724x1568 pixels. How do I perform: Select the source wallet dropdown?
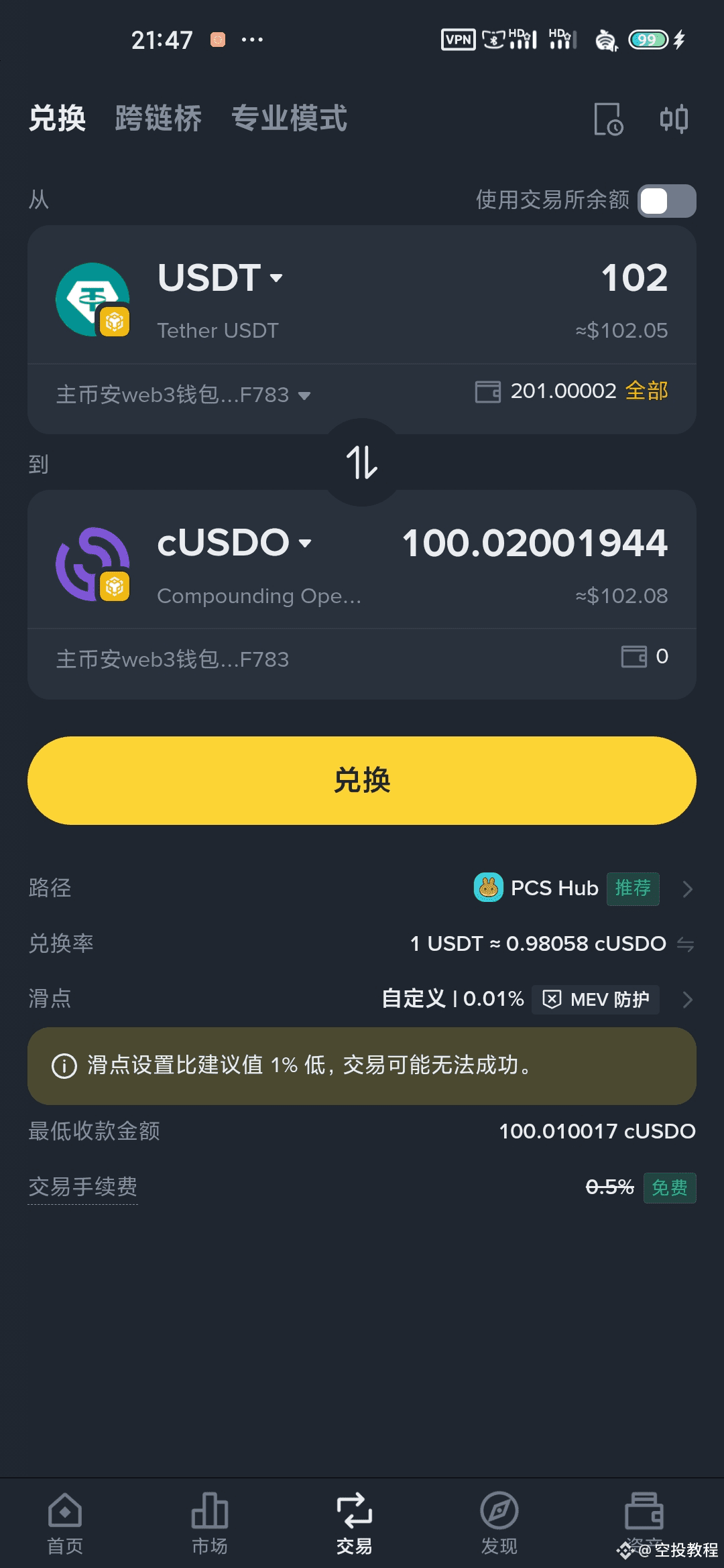pos(182,395)
